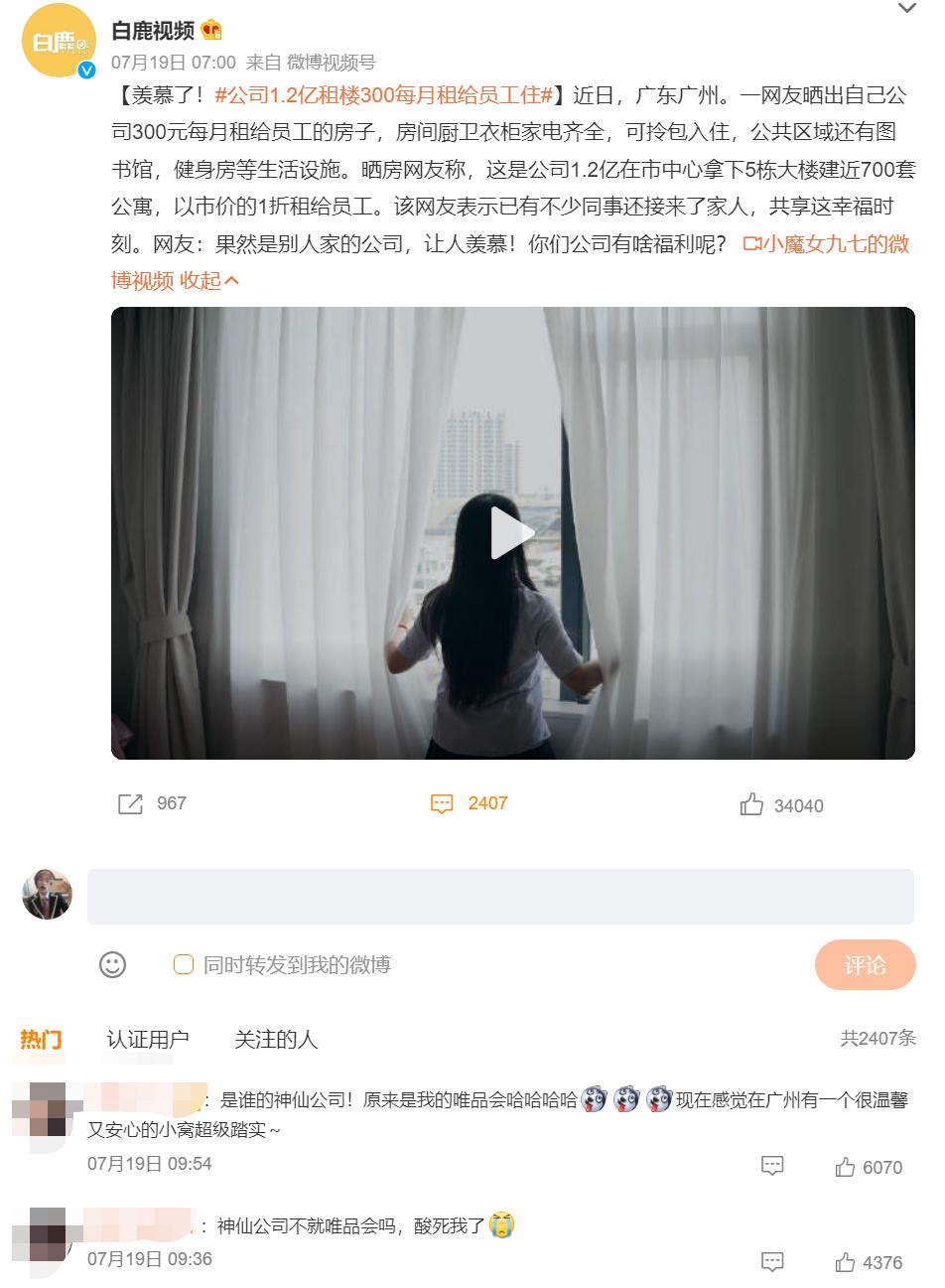Open the post options chevron menu
The image size is (945, 1288).
click(906, 9)
